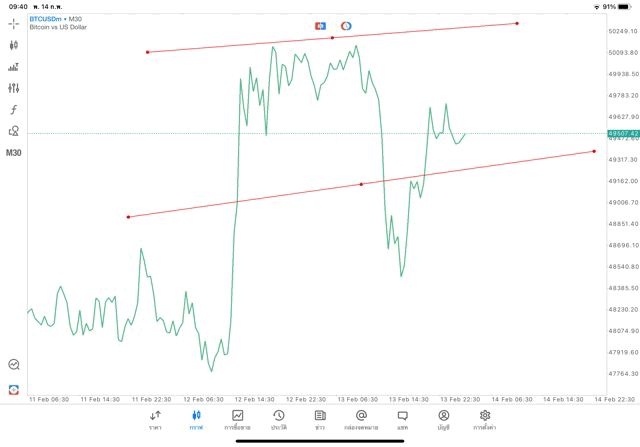Change the M30 timeframe

coord(13,153)
